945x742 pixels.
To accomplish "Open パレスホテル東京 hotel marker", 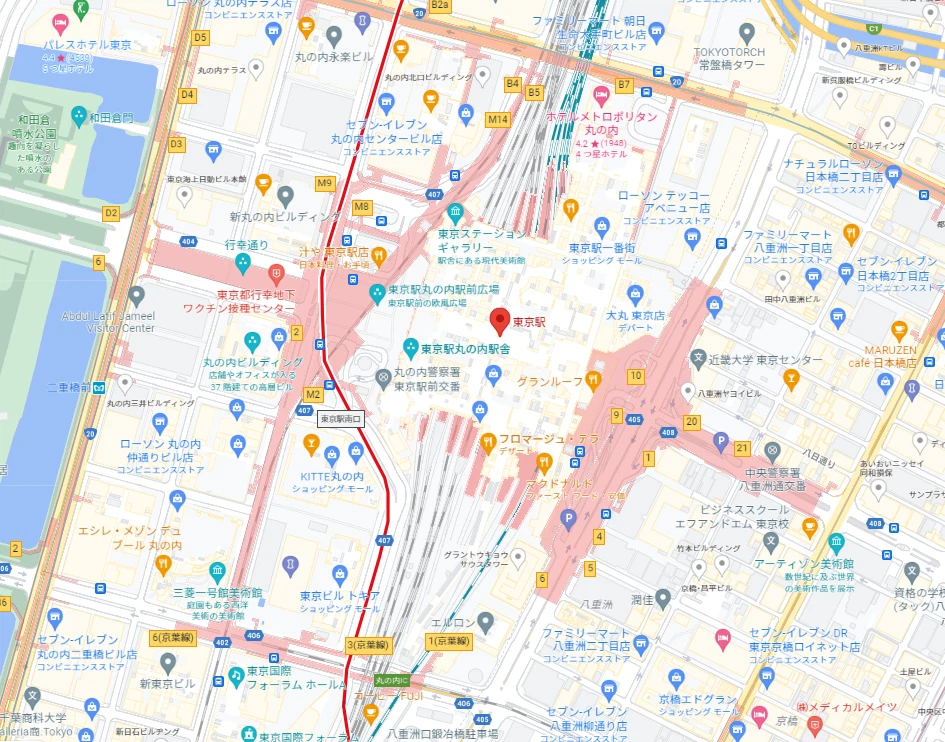I will 79,9.
